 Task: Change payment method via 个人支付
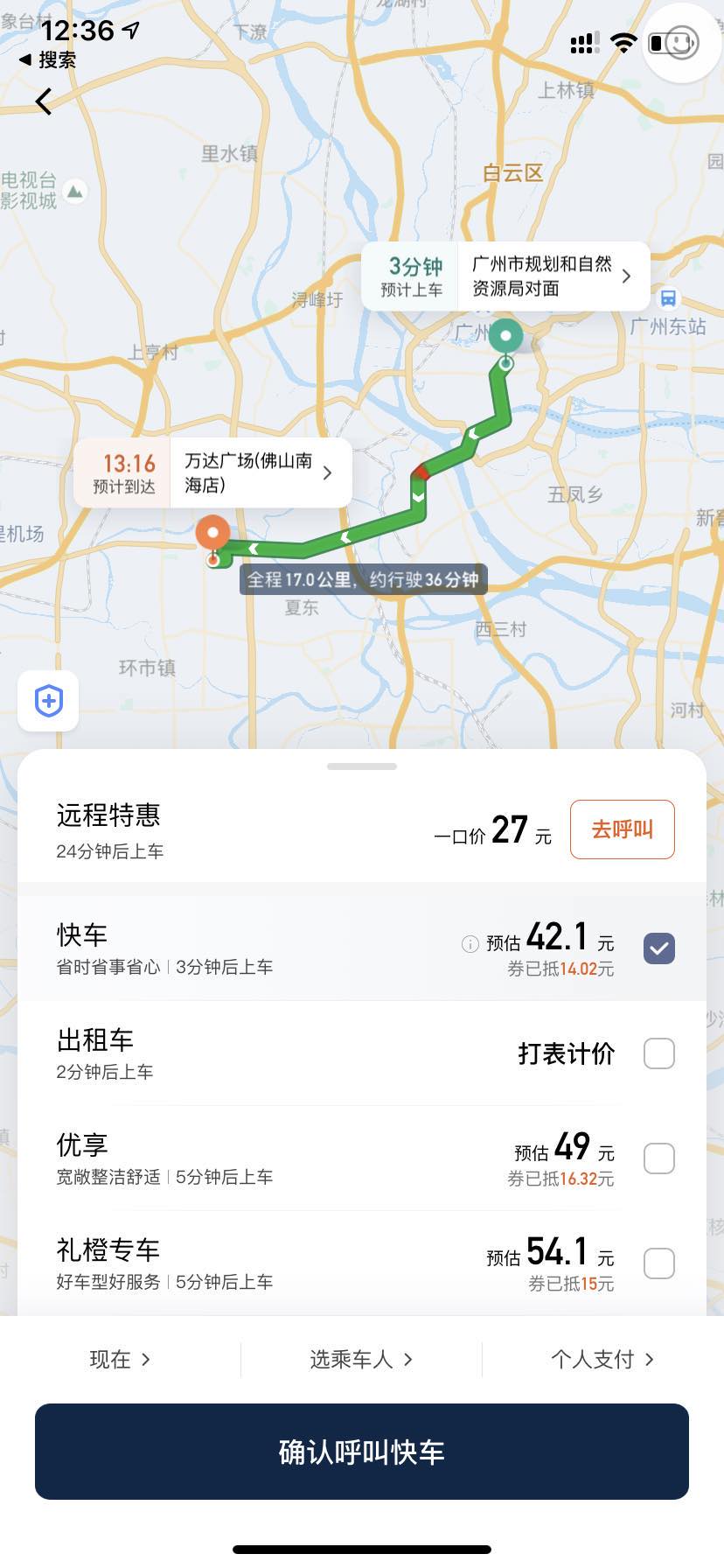tap(602, 1359)
